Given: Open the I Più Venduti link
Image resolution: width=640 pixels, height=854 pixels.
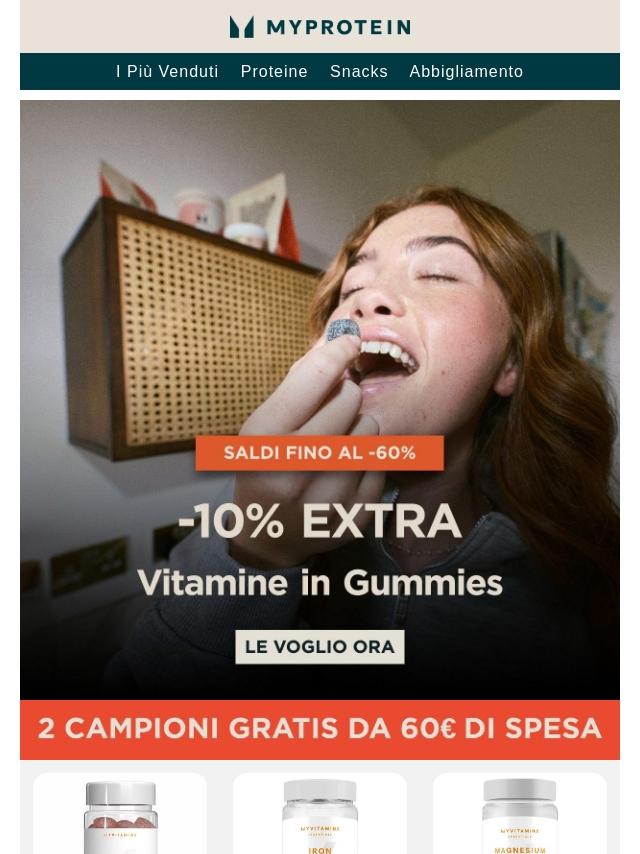Looking at the screenshot, I should click(x=167, y=72).
